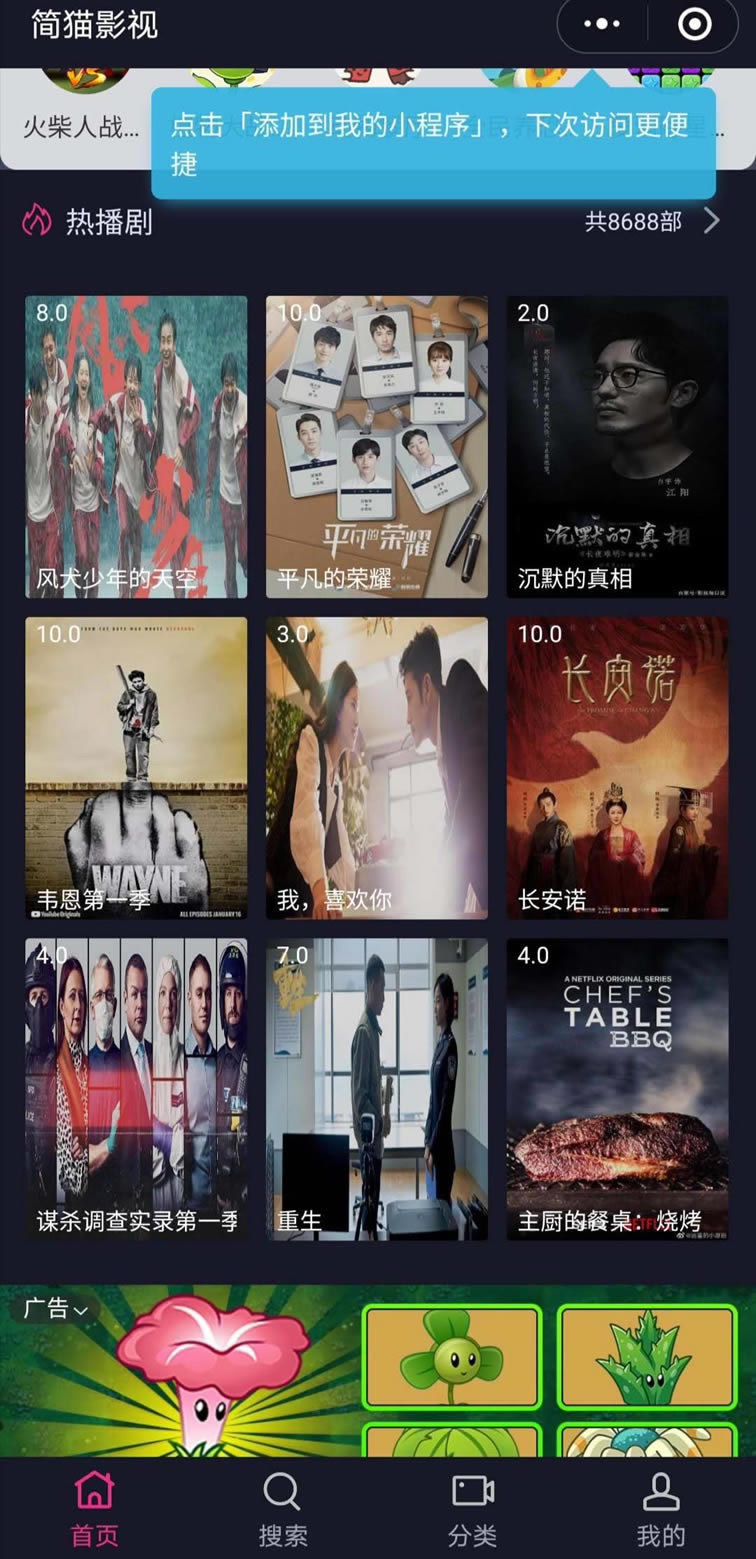Open 主厨的餐桌：烧烤 card
The width and height of the screenshot is (756, 1559).
(617, 1089)
